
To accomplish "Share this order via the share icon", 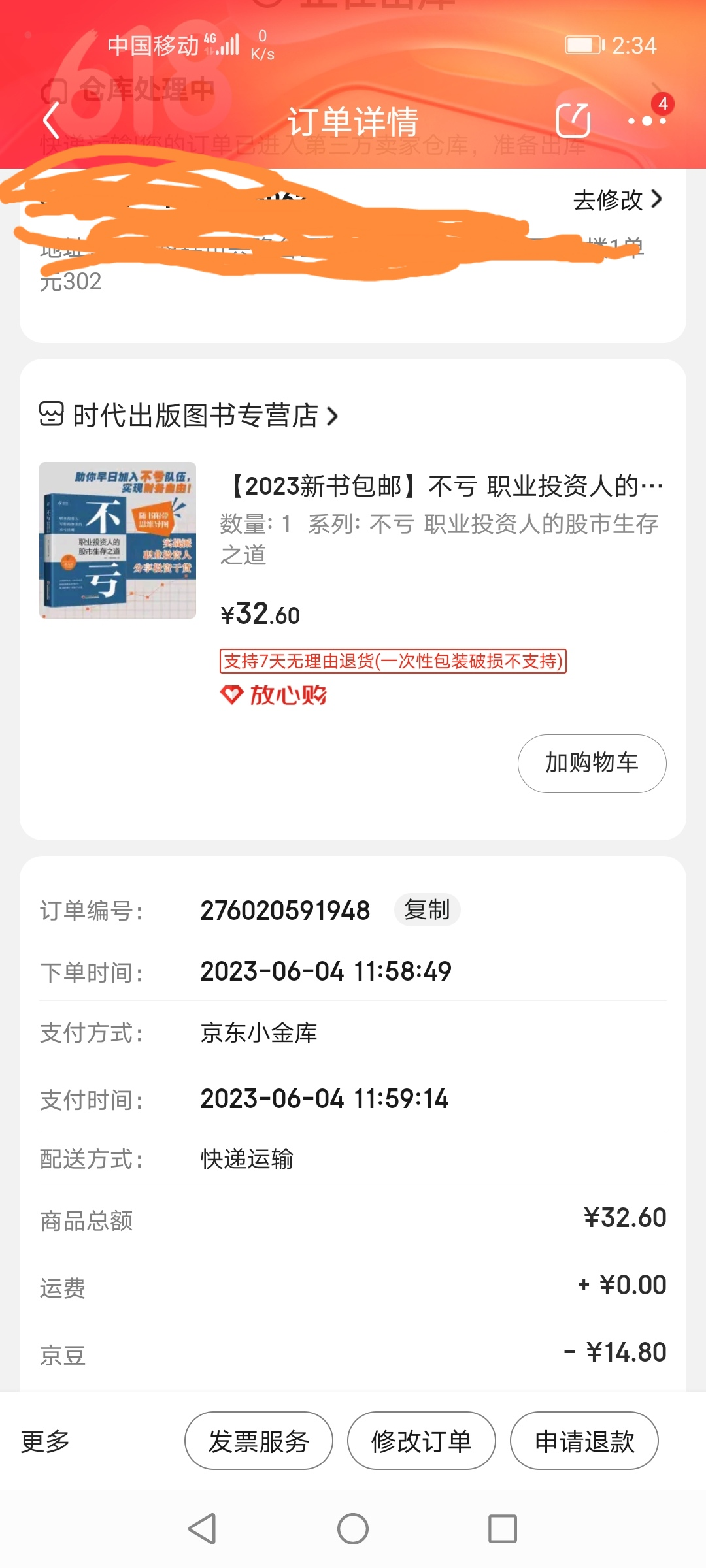I will pyautogui.click(x=573, y=120).
